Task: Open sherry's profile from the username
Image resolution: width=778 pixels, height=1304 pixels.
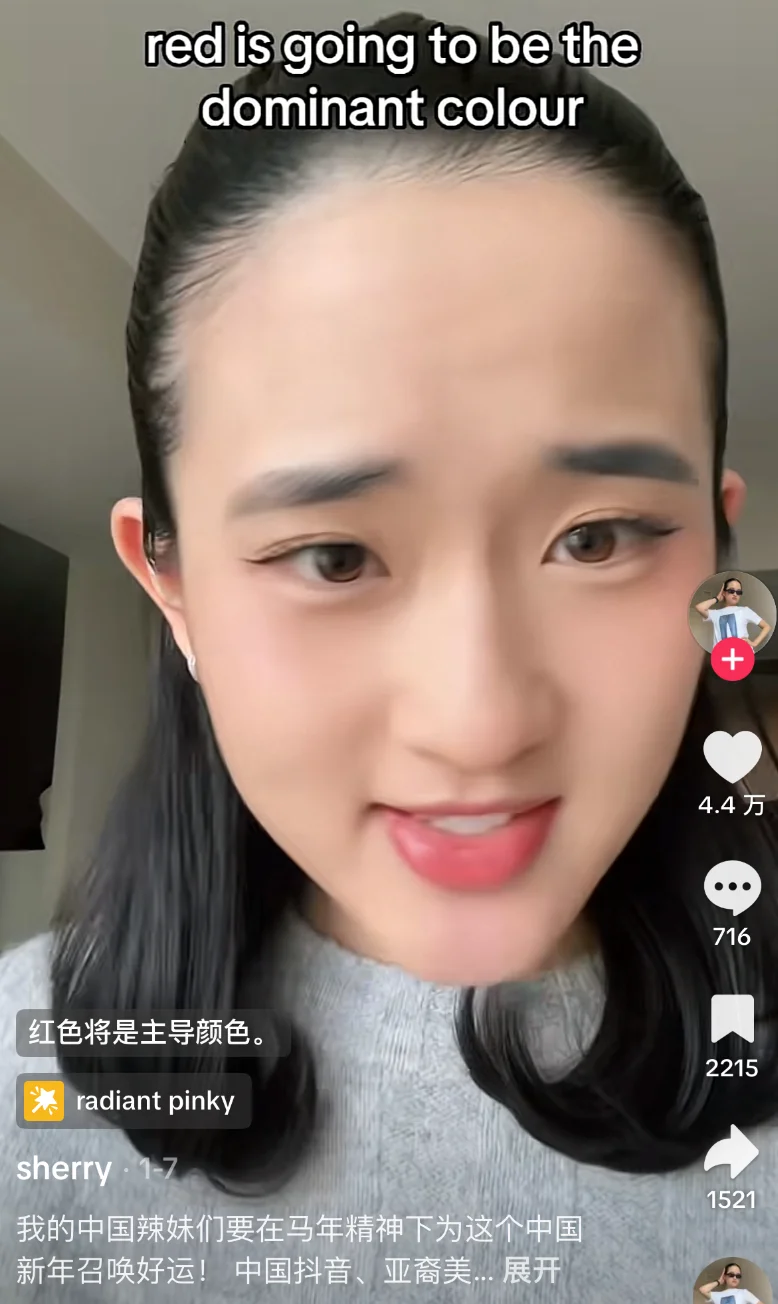Action: [64, 1168]
